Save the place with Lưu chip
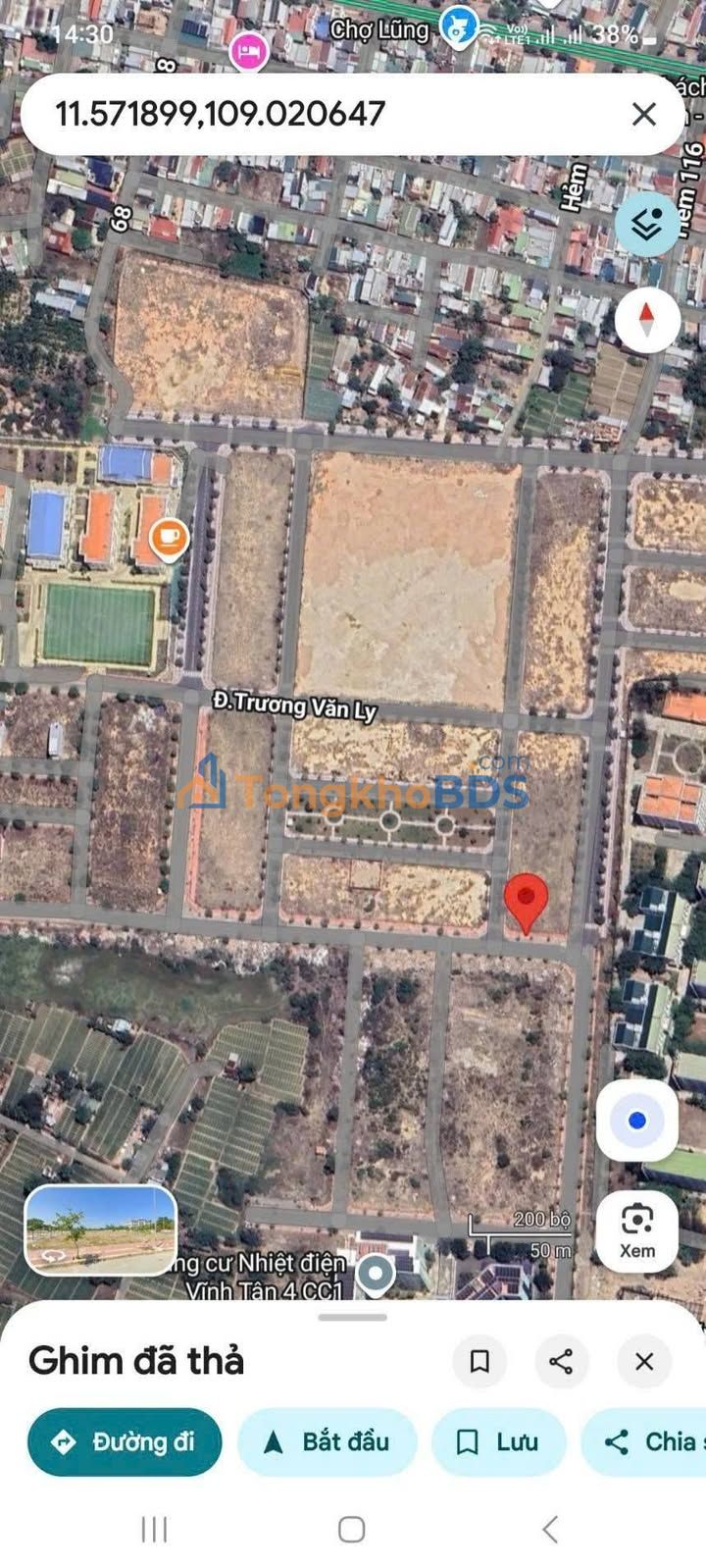This screenshot has height=1568, width=706. click(499, 1441)
